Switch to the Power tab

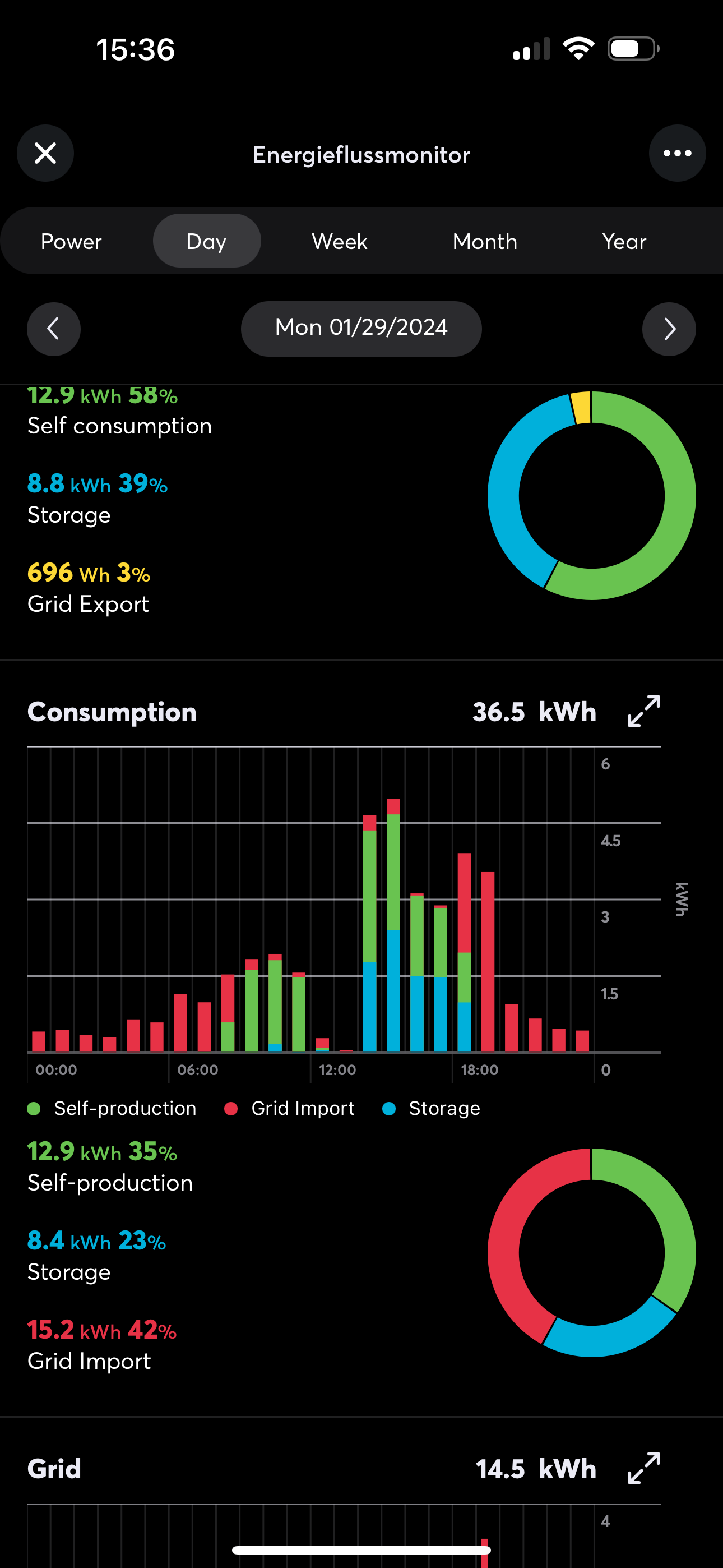(71, 242)
